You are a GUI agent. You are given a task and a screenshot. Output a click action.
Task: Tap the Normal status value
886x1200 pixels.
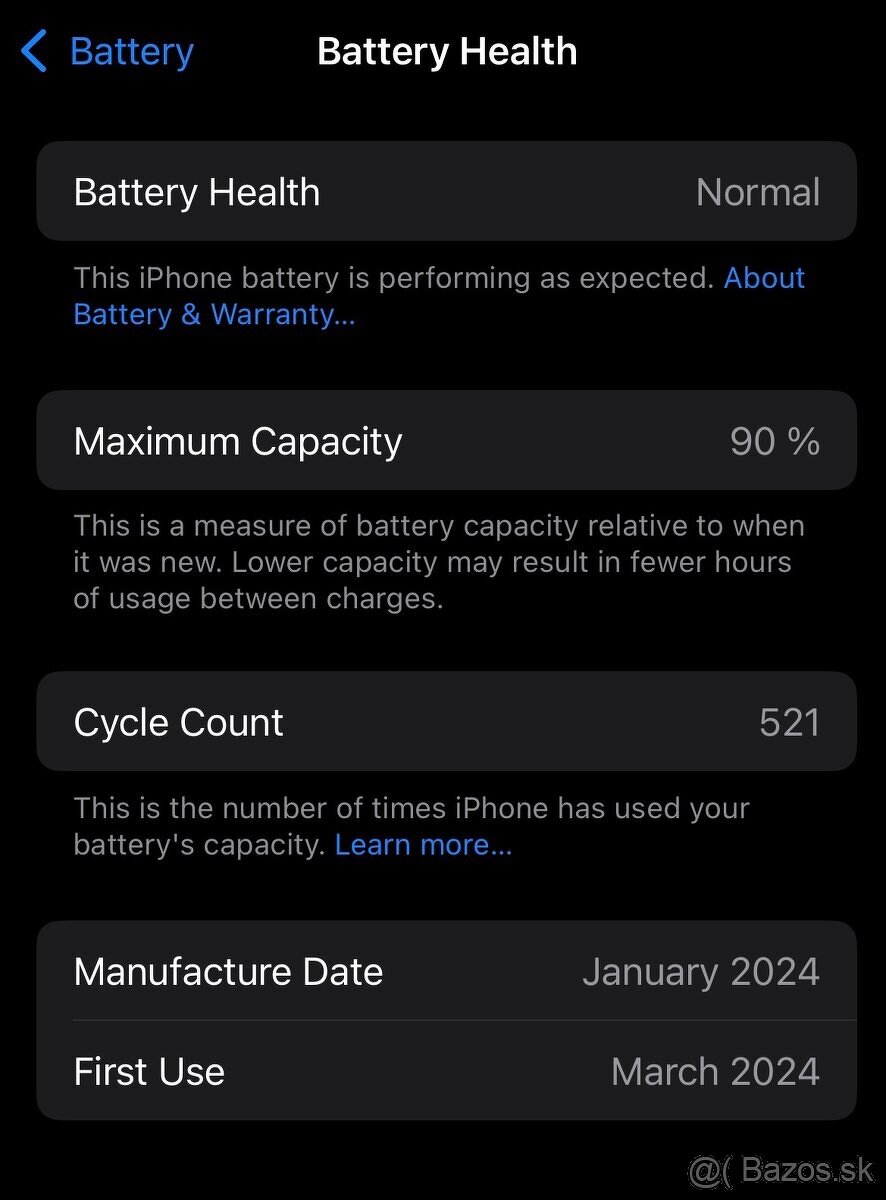(x=758, y=191)
